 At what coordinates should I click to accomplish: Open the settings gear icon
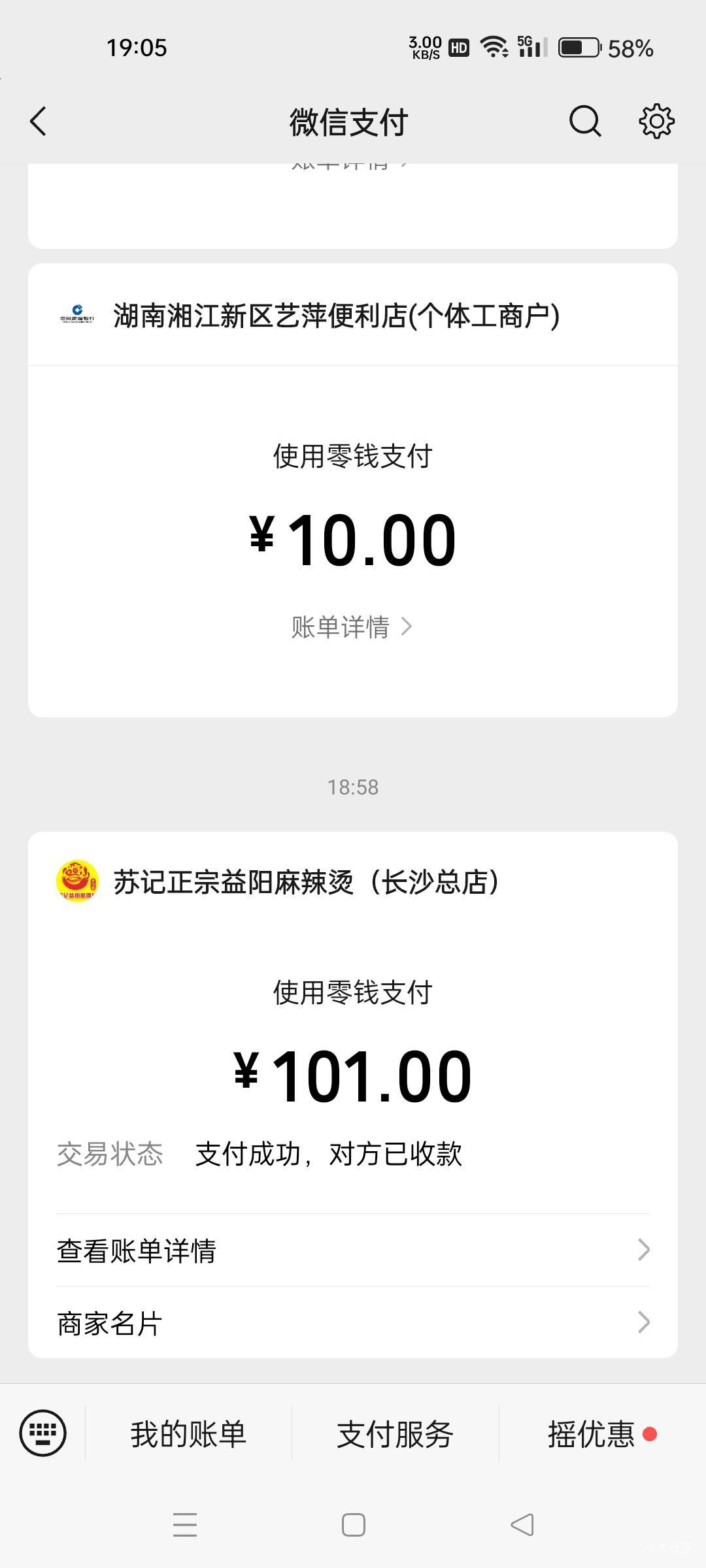[x=656, y=121]
